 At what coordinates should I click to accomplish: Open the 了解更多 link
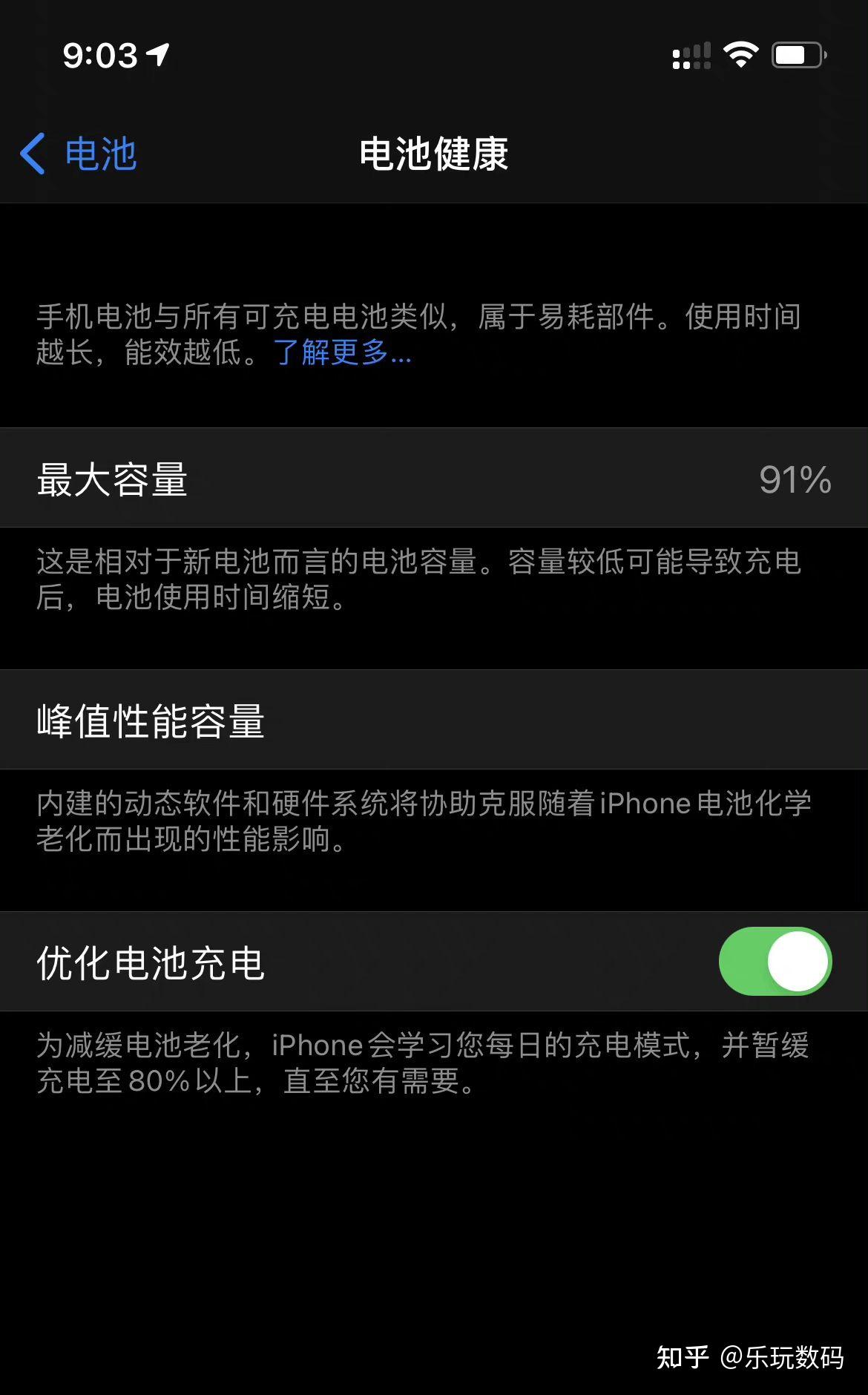tap(342, 353)
